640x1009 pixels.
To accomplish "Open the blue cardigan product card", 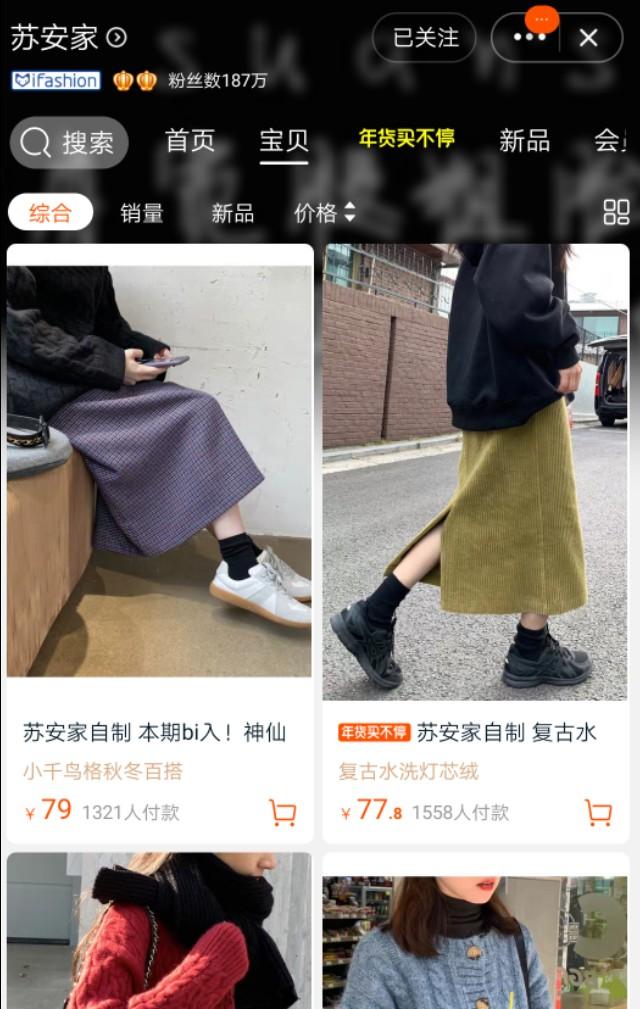I will click(x=475, y=940).
